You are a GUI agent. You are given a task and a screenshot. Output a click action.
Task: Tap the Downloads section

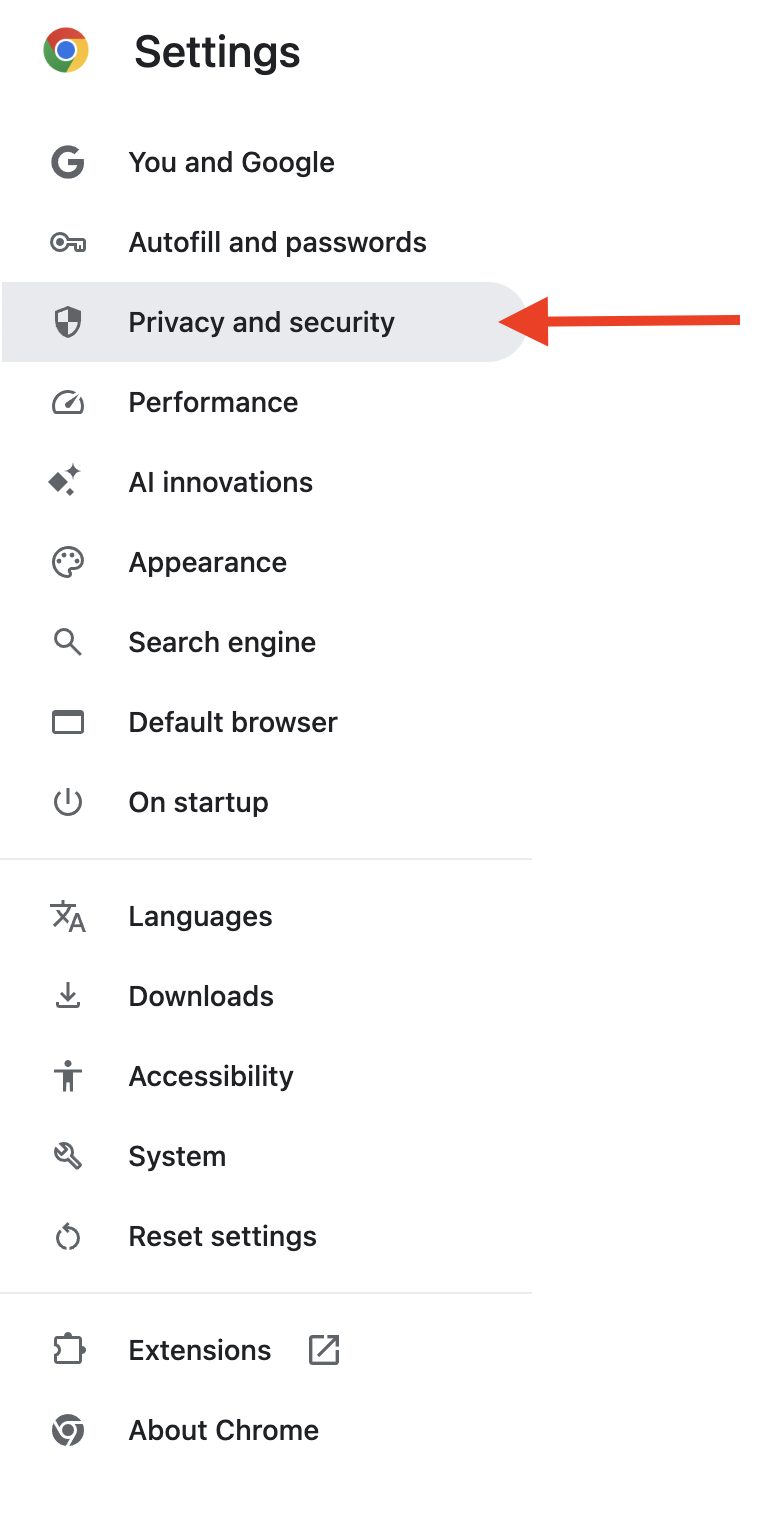point(201,996)
